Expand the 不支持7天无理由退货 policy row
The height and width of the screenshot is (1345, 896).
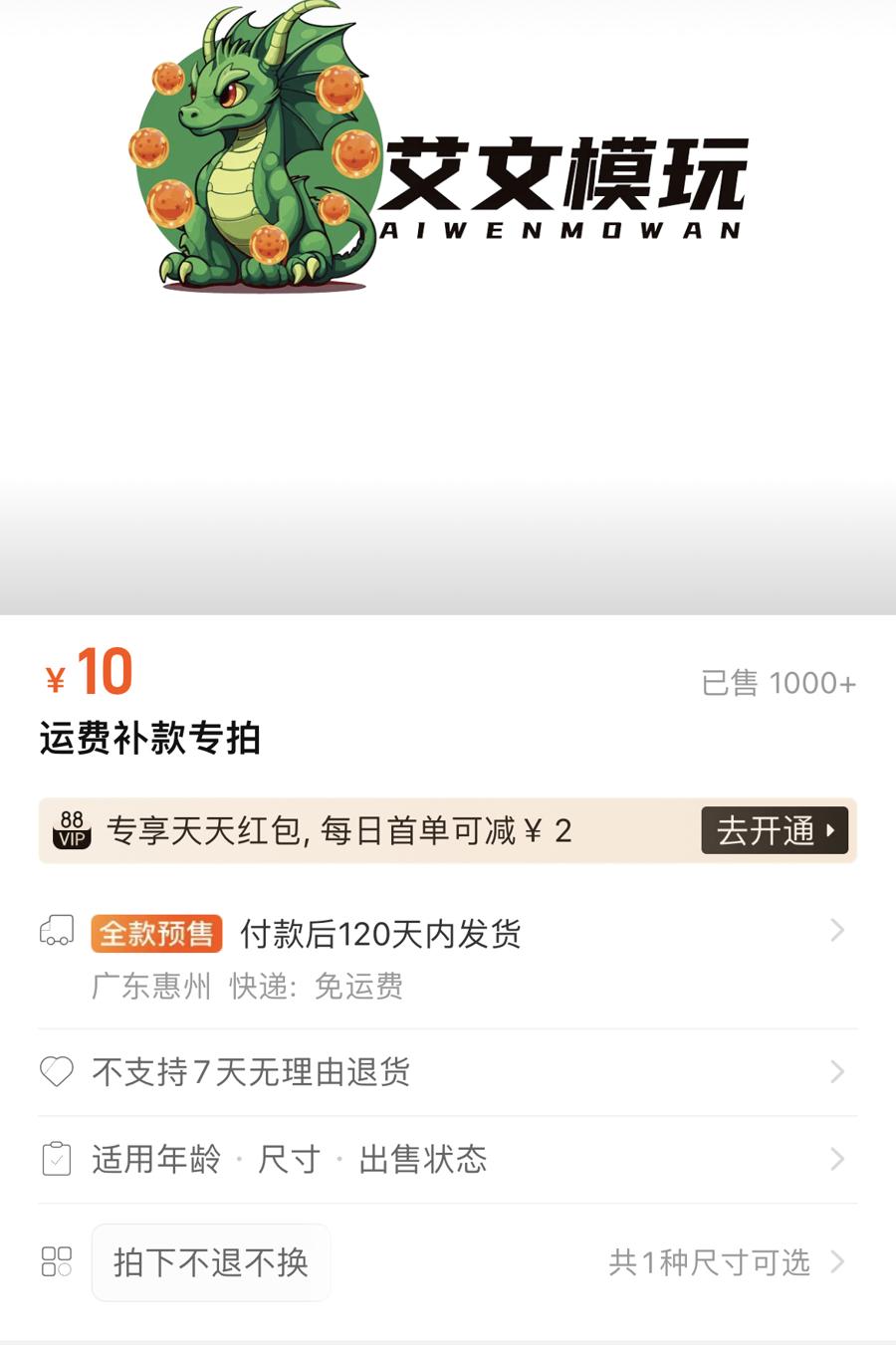(837, 1071)
